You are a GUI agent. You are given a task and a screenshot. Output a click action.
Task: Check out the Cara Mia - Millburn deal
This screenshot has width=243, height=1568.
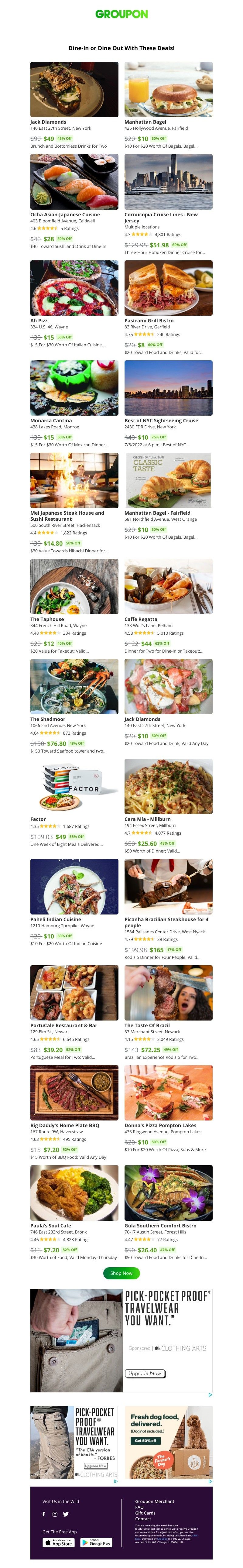pos(168,787)
